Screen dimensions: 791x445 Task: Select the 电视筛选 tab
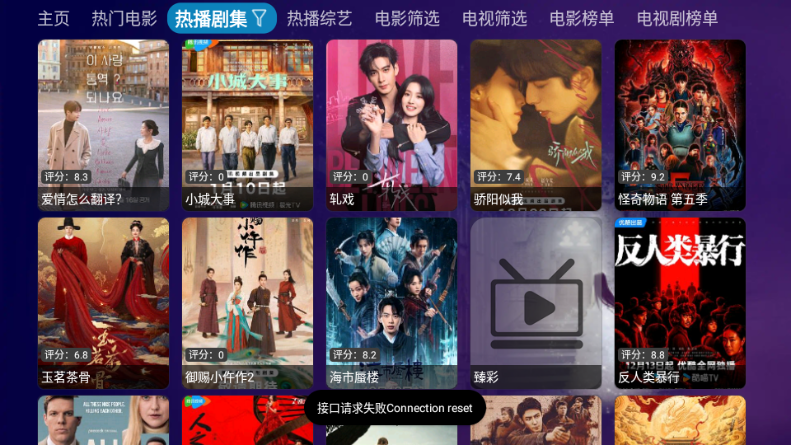[x=494, y=18]
